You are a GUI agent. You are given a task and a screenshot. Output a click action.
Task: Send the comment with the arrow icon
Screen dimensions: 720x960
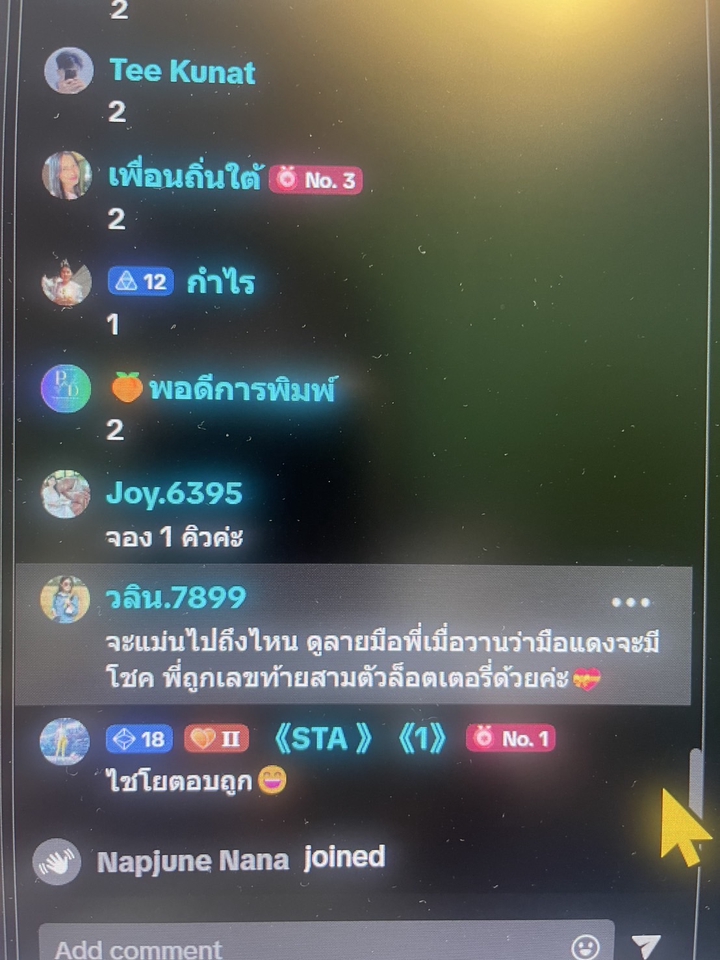(647, 945)
